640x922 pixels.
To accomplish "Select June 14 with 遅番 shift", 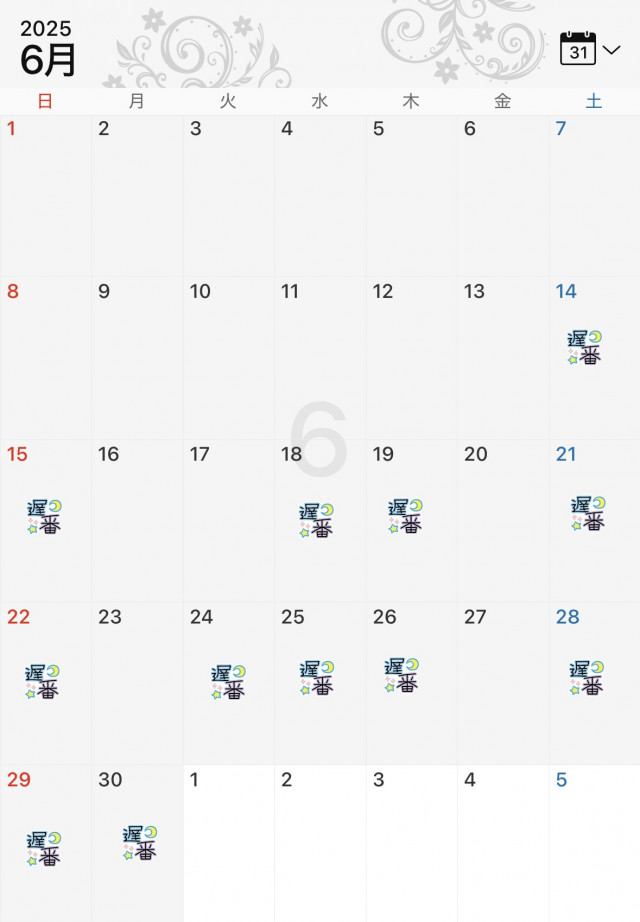I will click(594, 357).
